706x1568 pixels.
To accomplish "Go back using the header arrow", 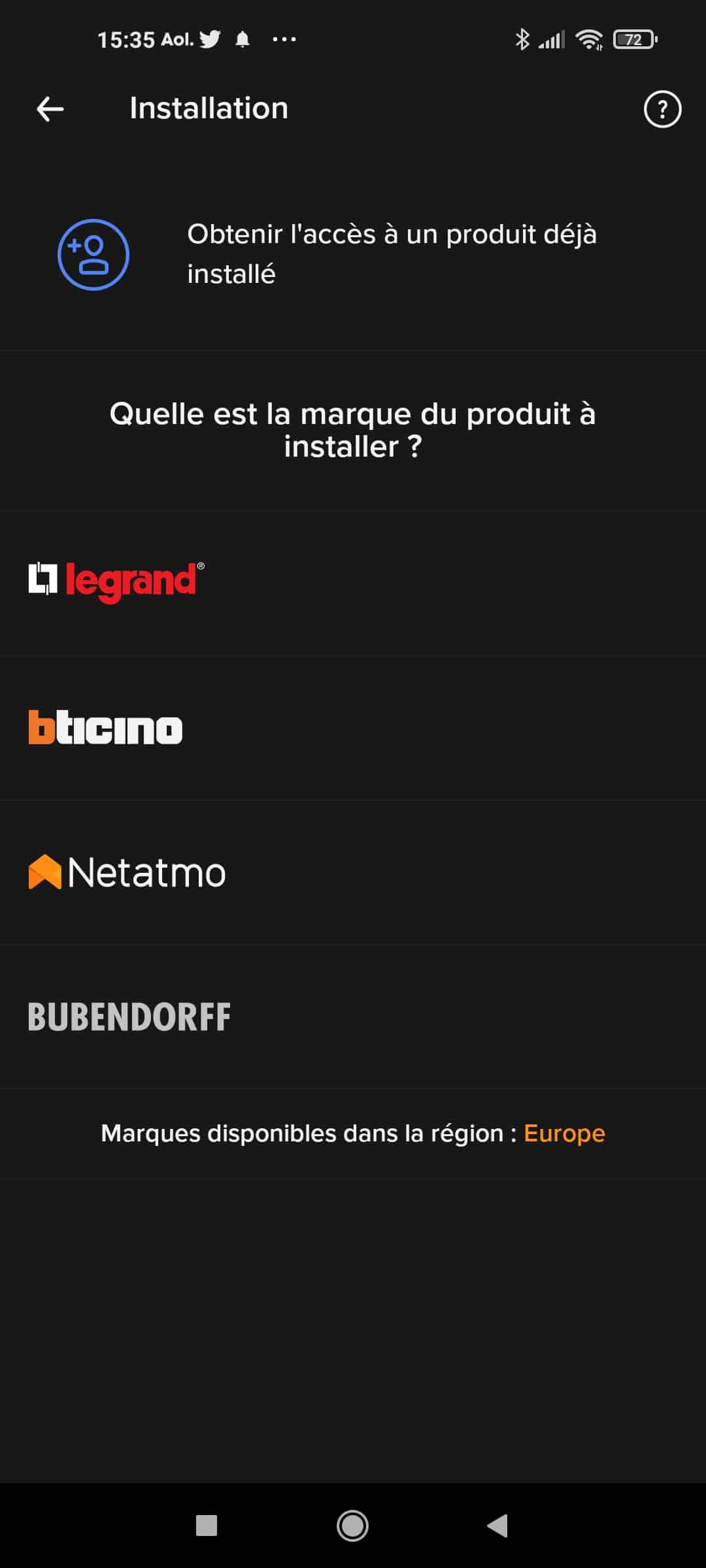I will pyautogui.click(x=50, y=108).
